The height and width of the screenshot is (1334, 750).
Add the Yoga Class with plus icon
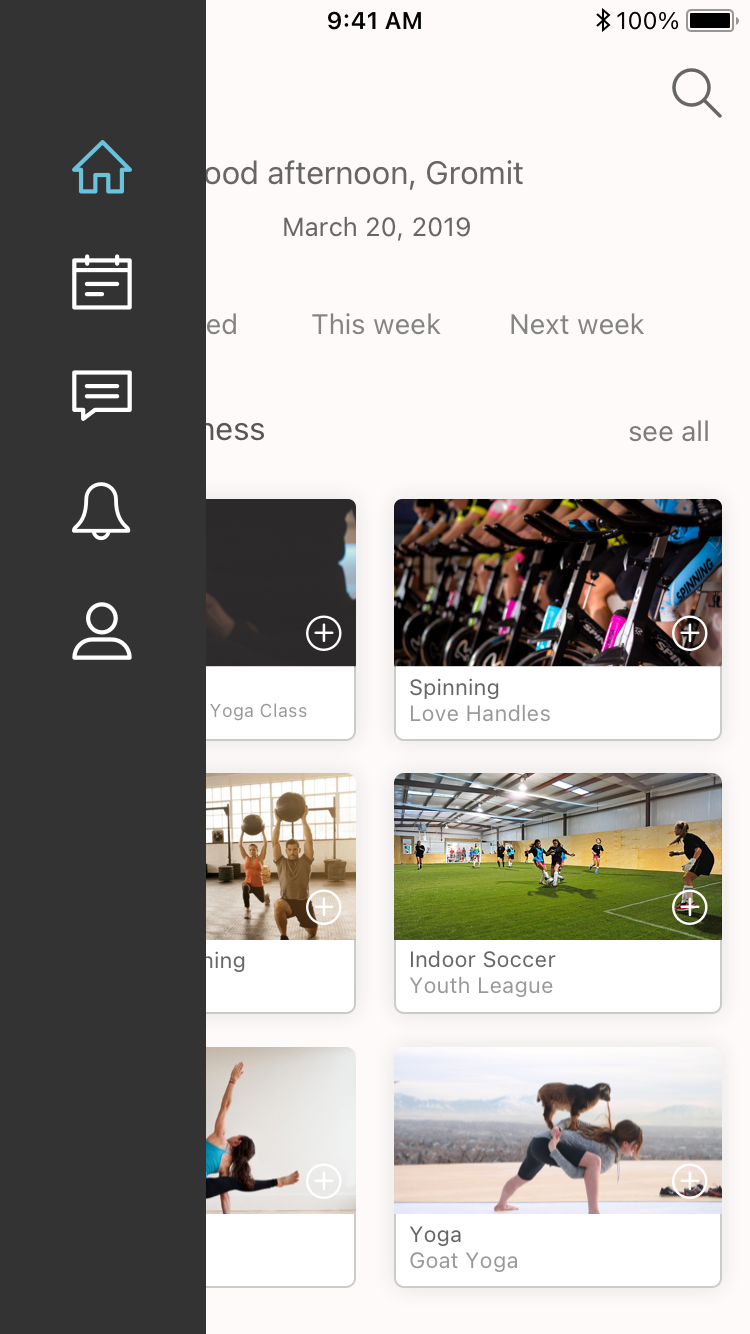click(x=324, y=633)
